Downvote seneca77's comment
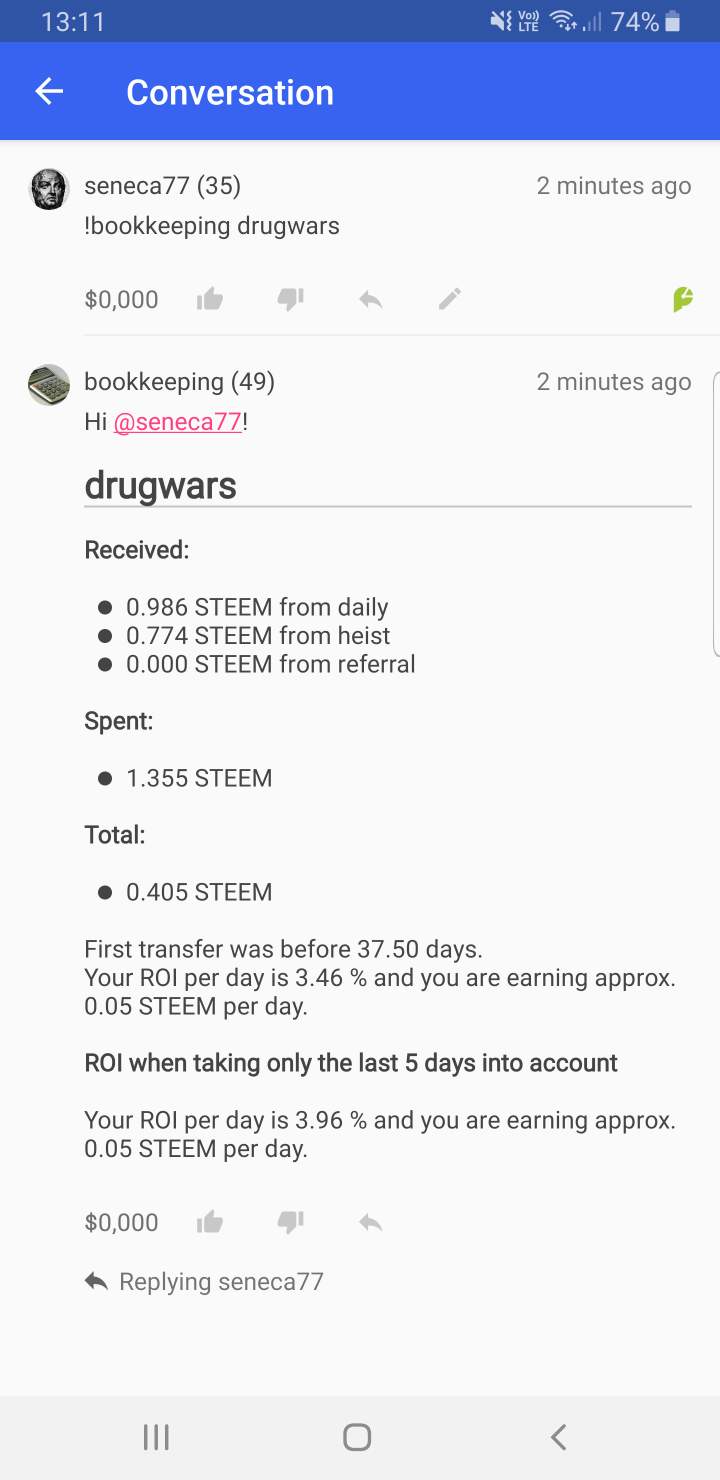 tap(290, 299)
